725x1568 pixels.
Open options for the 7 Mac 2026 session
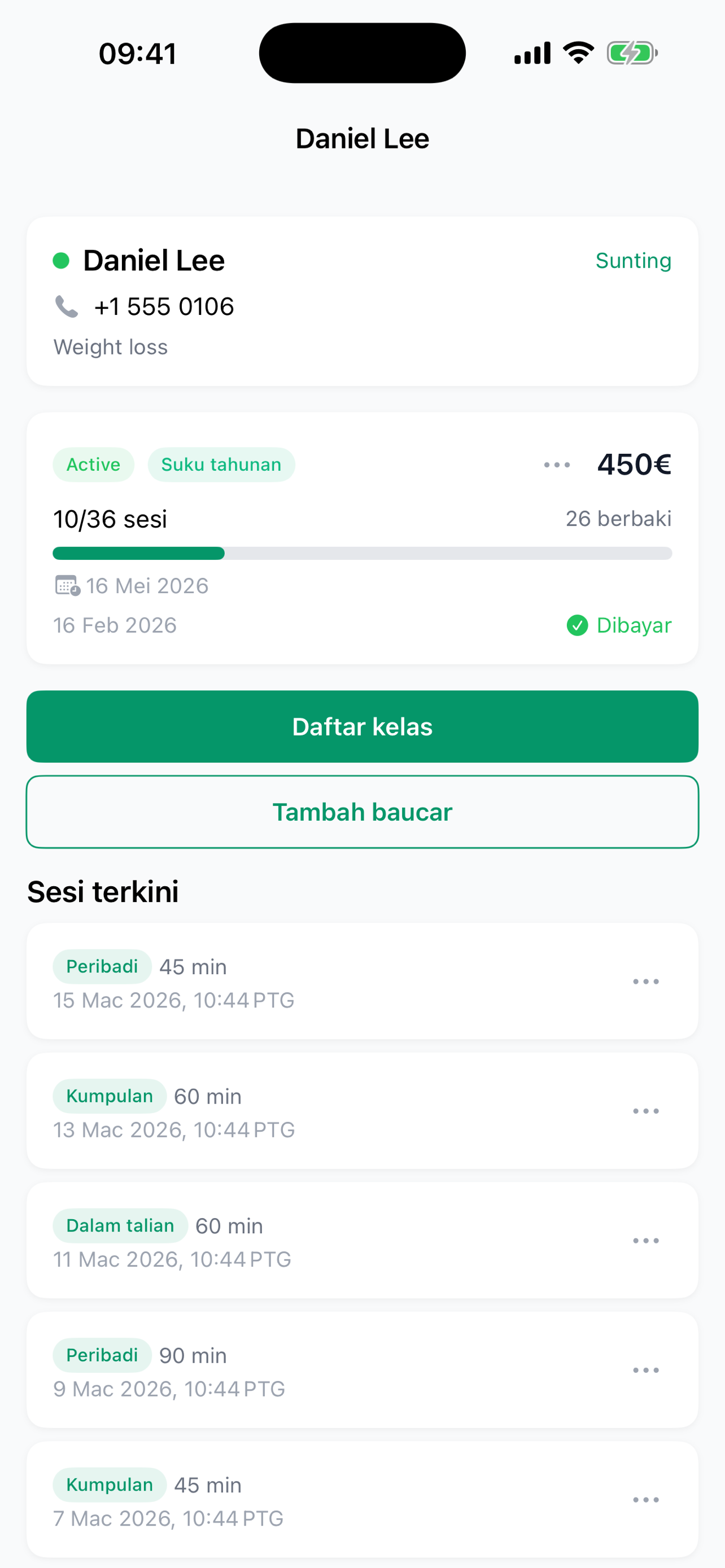[645, 1500]
